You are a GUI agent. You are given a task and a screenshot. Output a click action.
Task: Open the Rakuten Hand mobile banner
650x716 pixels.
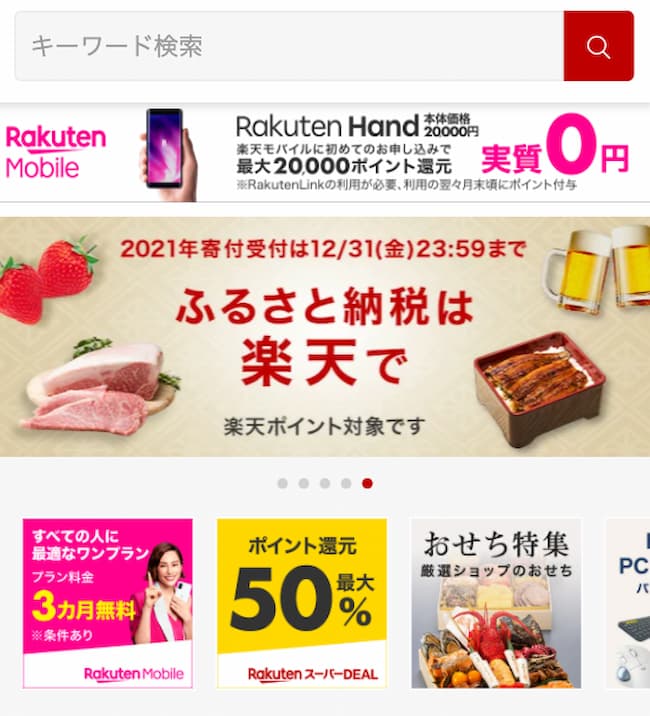325,155
